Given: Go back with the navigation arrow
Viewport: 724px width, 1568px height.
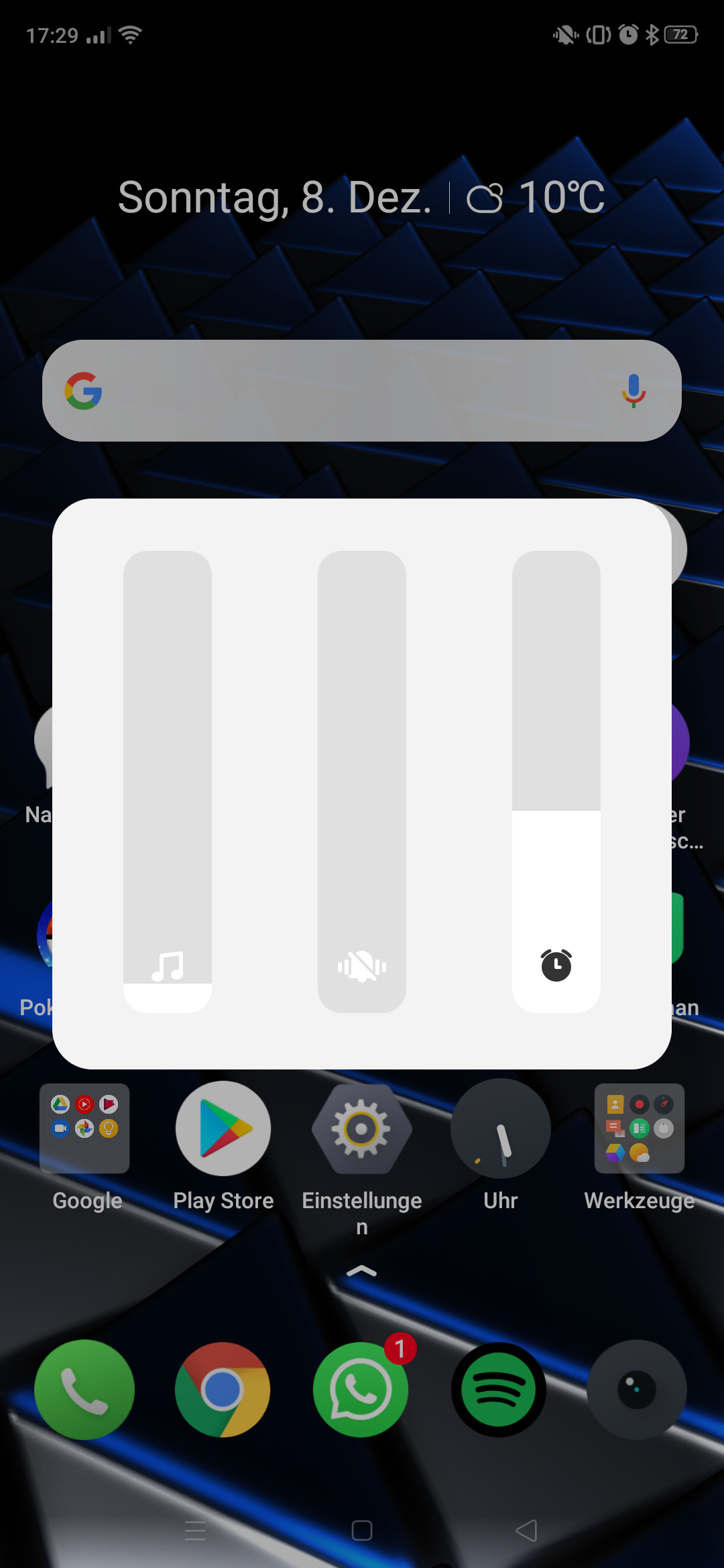Looking at the screenshot, I should coord(527,1530).
